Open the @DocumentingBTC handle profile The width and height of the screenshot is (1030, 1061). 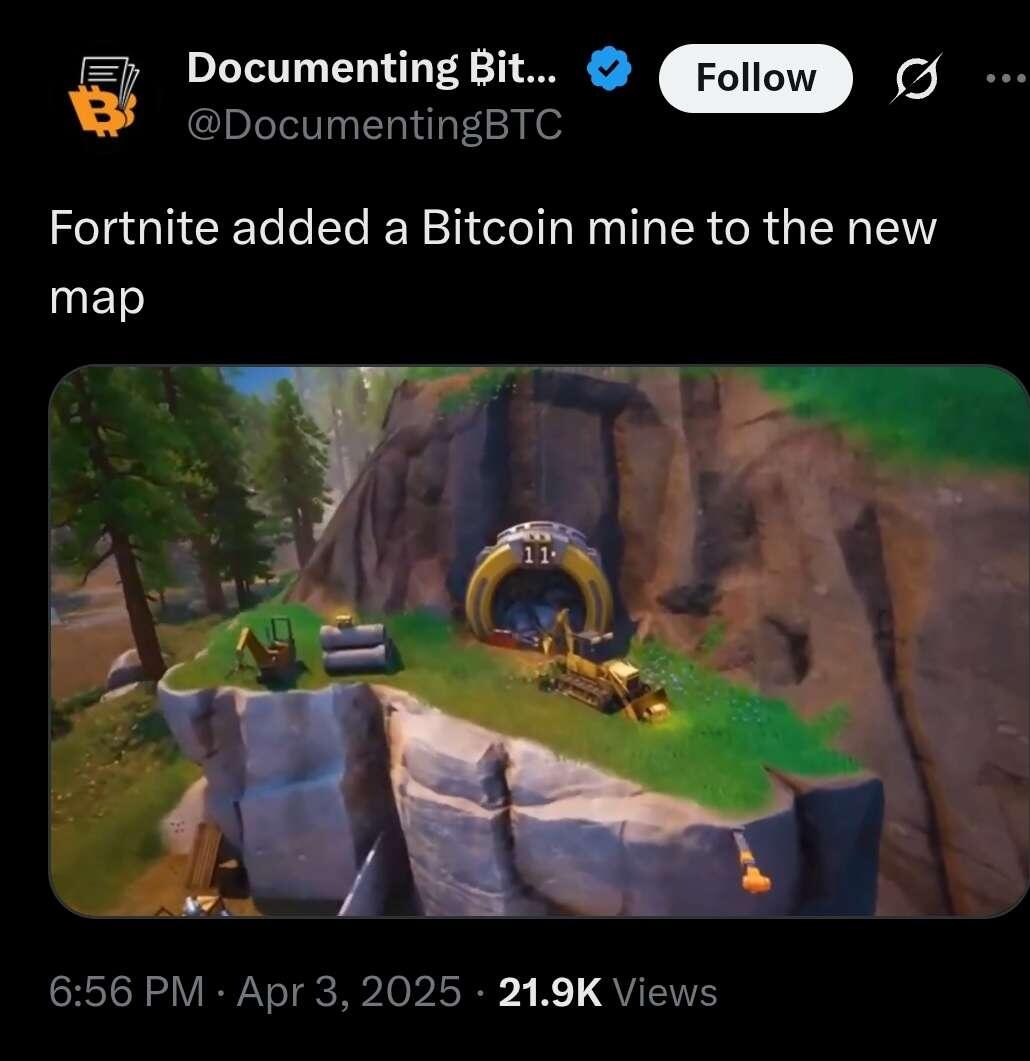click(375, 126)
